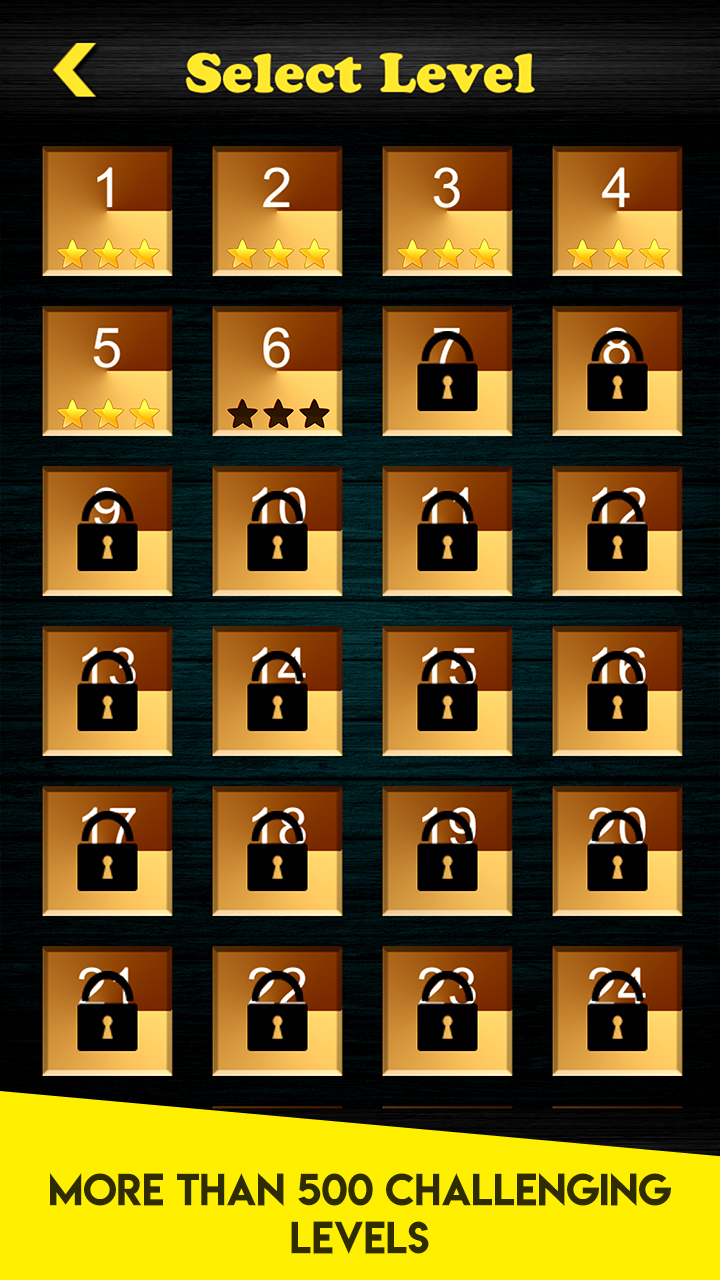Screen dimensions: 720x1280
Task: Tap locked level 8
Action: click(x=617, y=371)
